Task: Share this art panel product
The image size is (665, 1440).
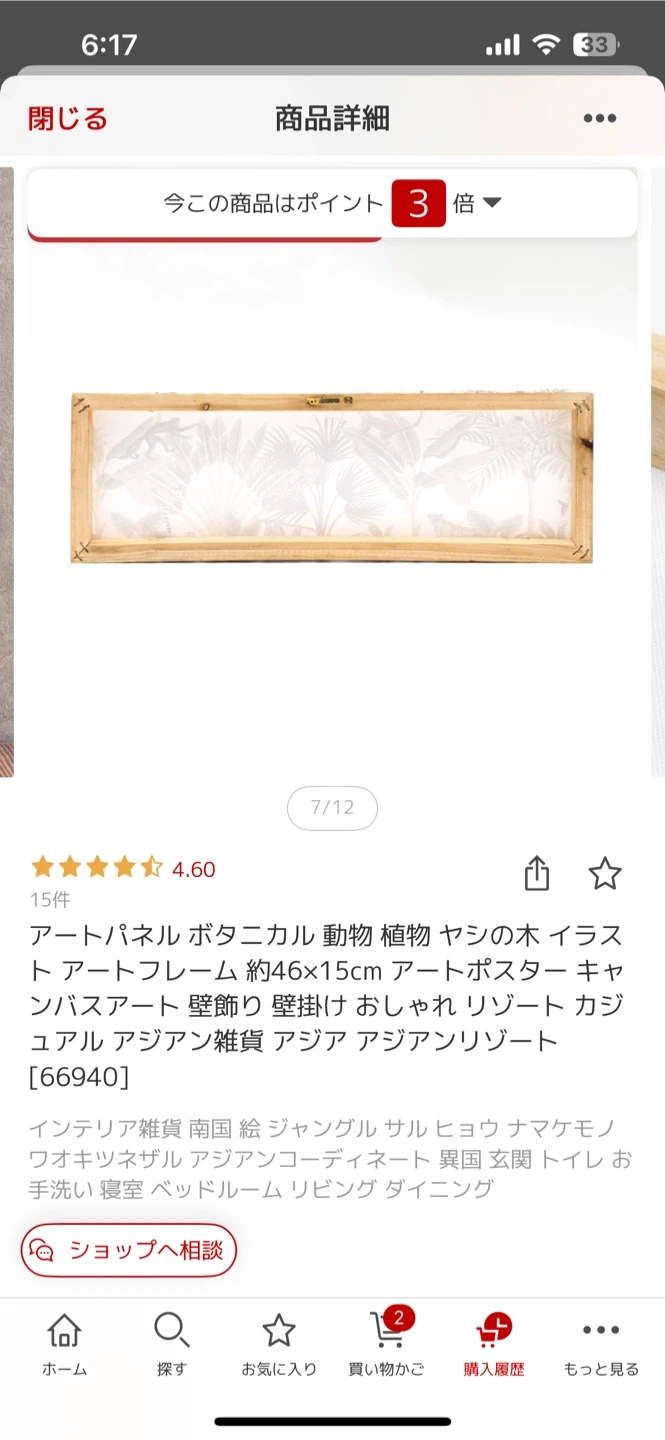Action: click(537, 873)
